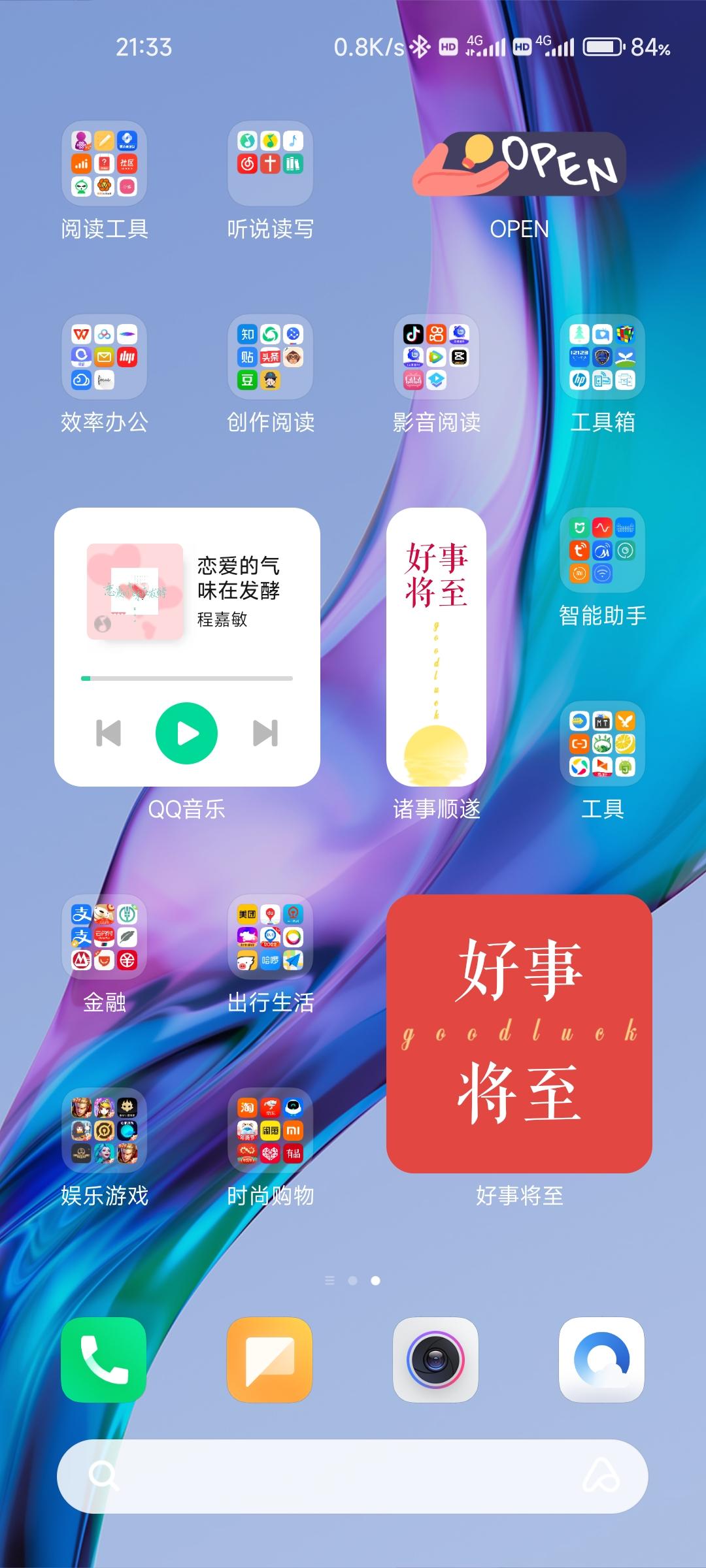Go to previous track in QQ音乐

[x=109, y=733]
